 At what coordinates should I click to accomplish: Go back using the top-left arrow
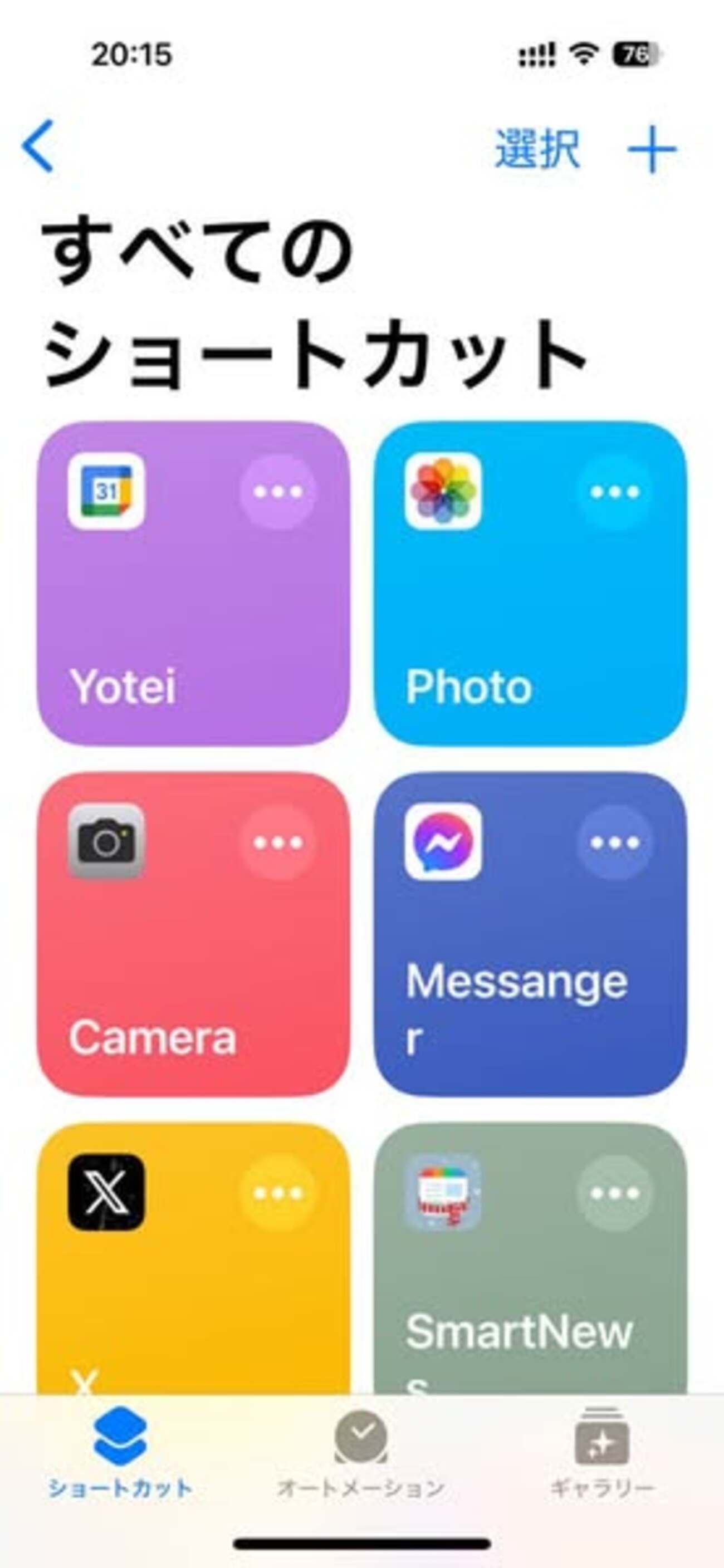tap(38, 146)
